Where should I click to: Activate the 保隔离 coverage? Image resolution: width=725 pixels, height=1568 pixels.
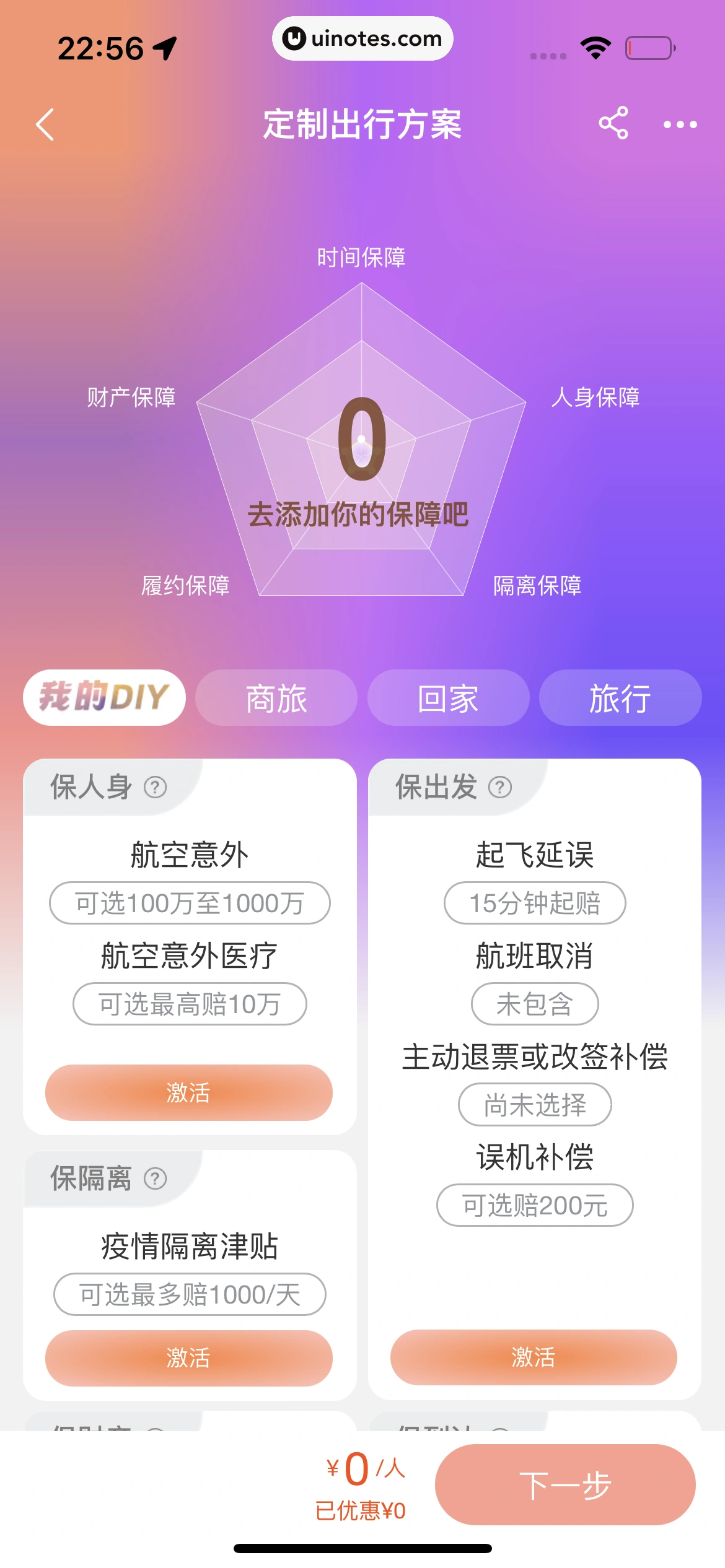(188, 1358)
